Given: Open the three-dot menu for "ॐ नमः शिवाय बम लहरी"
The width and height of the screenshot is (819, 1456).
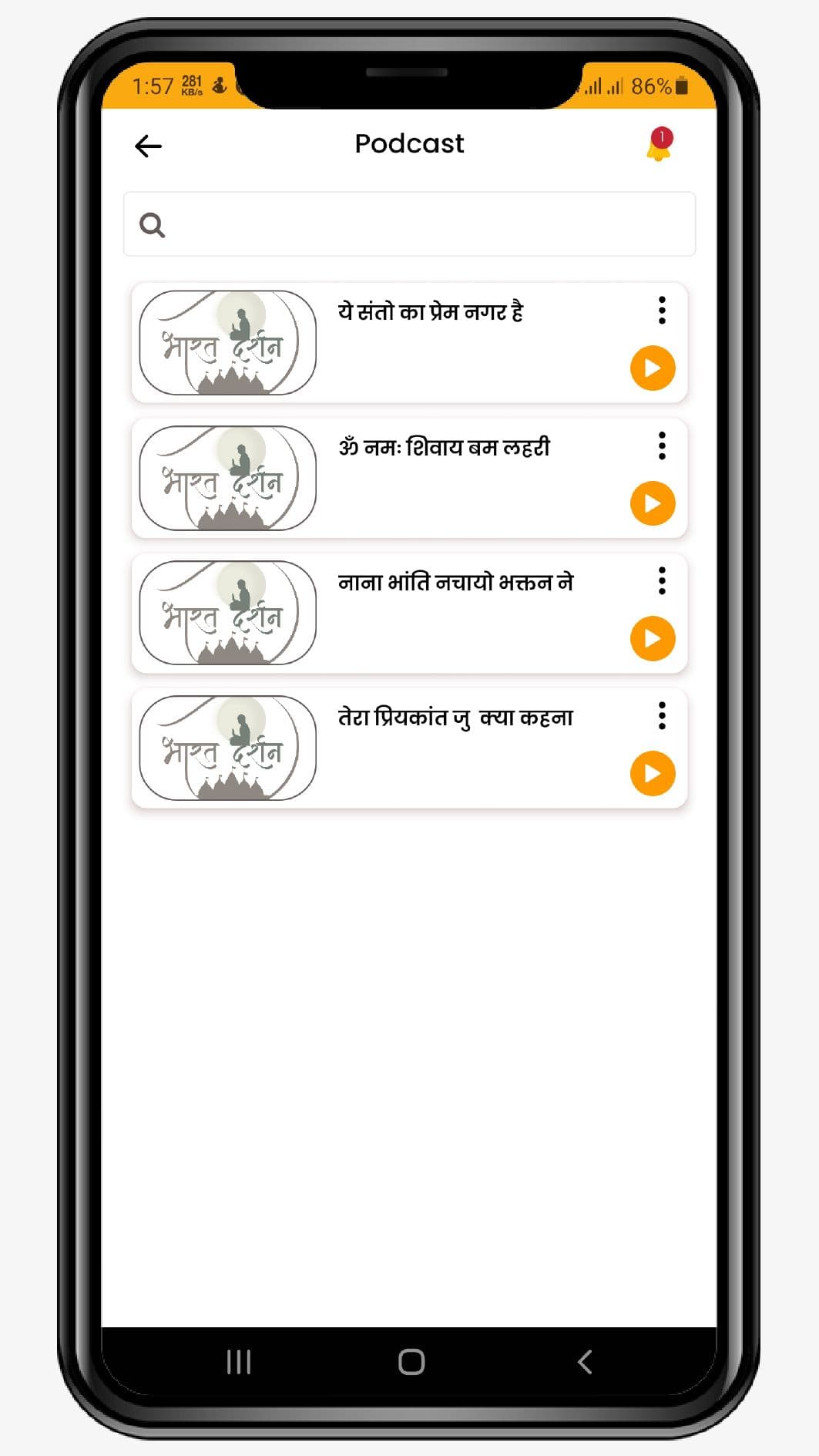Looking at the screenshot, I should click(662, 446).
